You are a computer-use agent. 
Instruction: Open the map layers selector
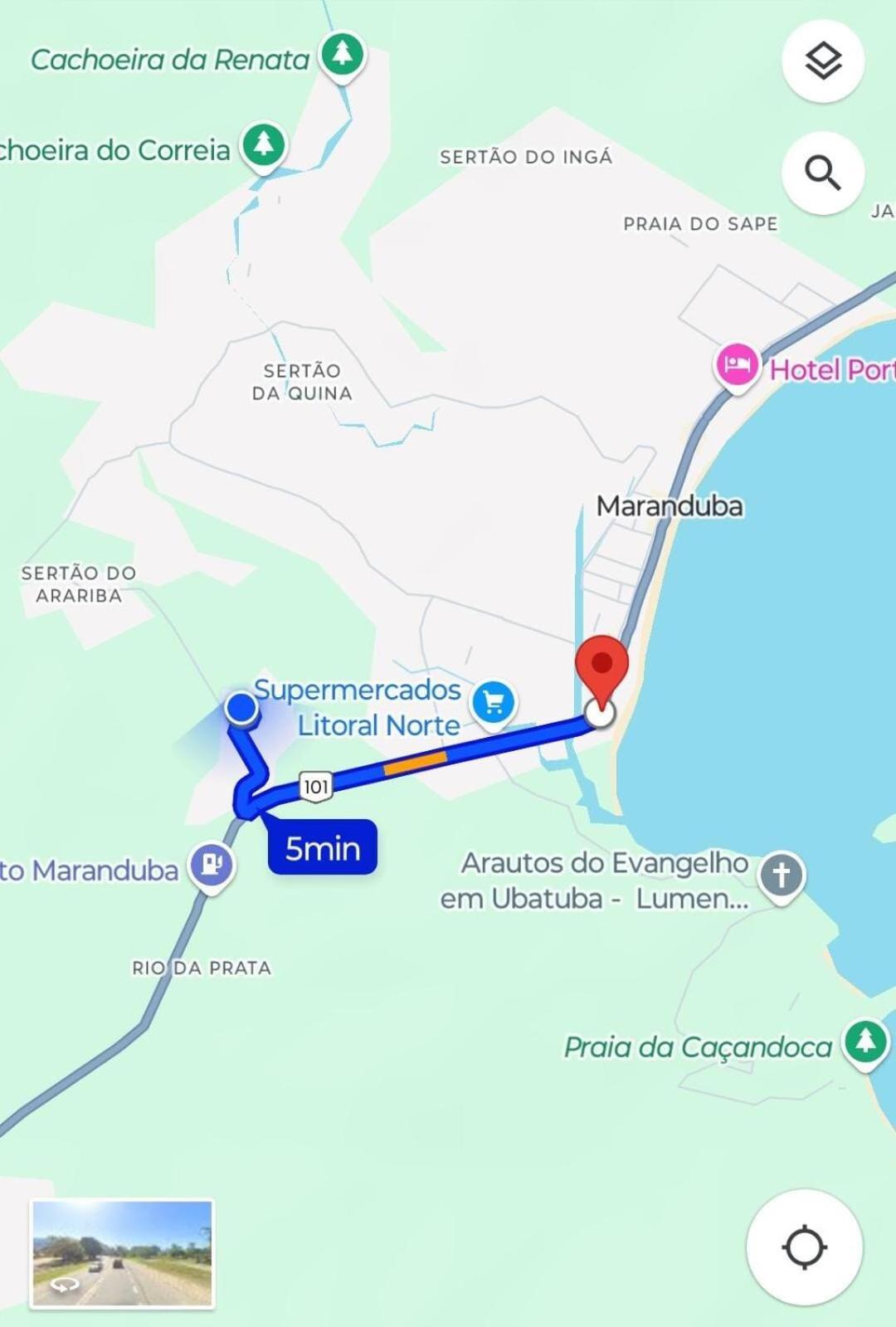pos(822,61)
